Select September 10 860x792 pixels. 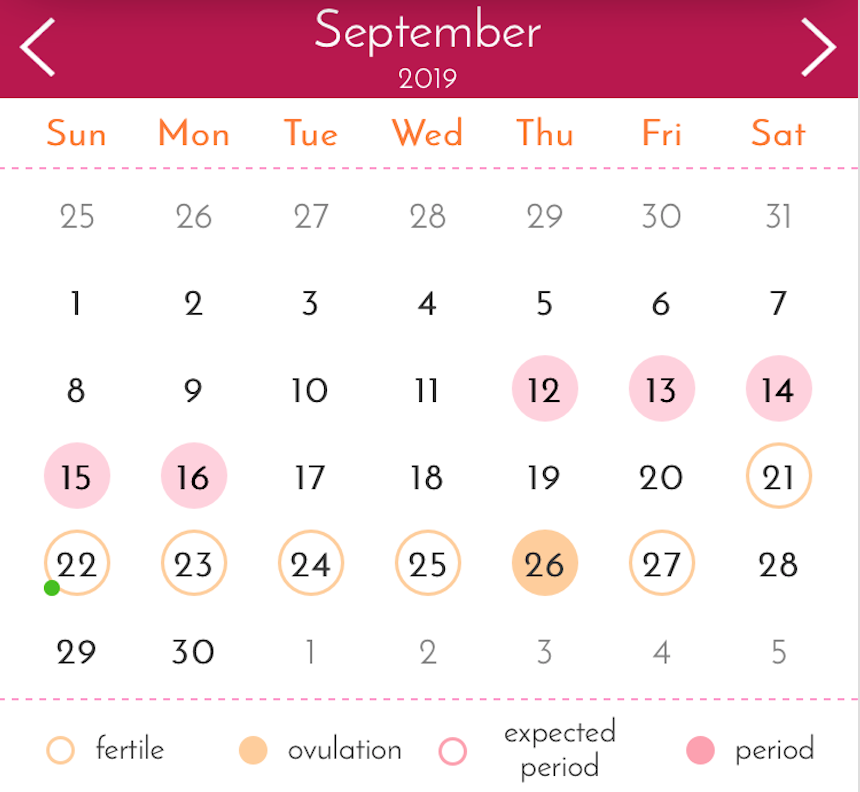[310, 389]
